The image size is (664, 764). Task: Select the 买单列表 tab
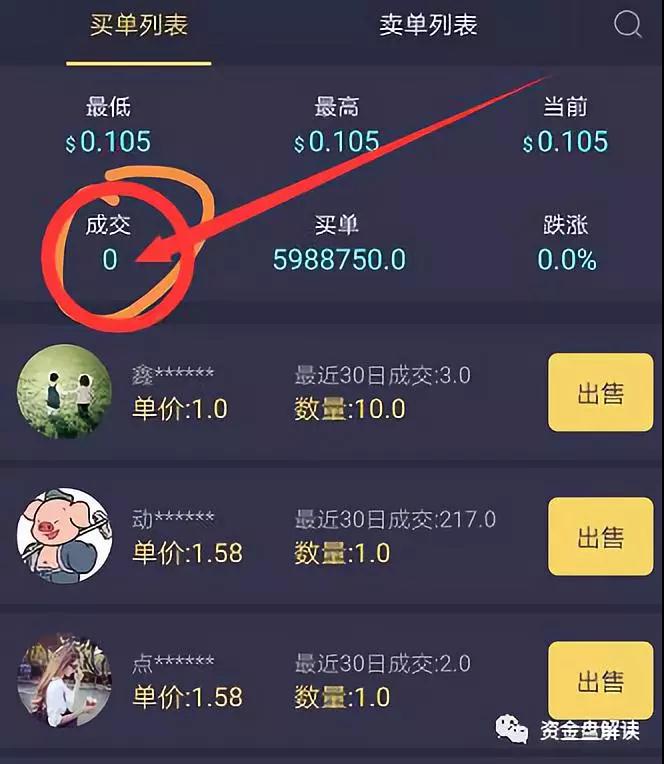[x=139, y=26]
